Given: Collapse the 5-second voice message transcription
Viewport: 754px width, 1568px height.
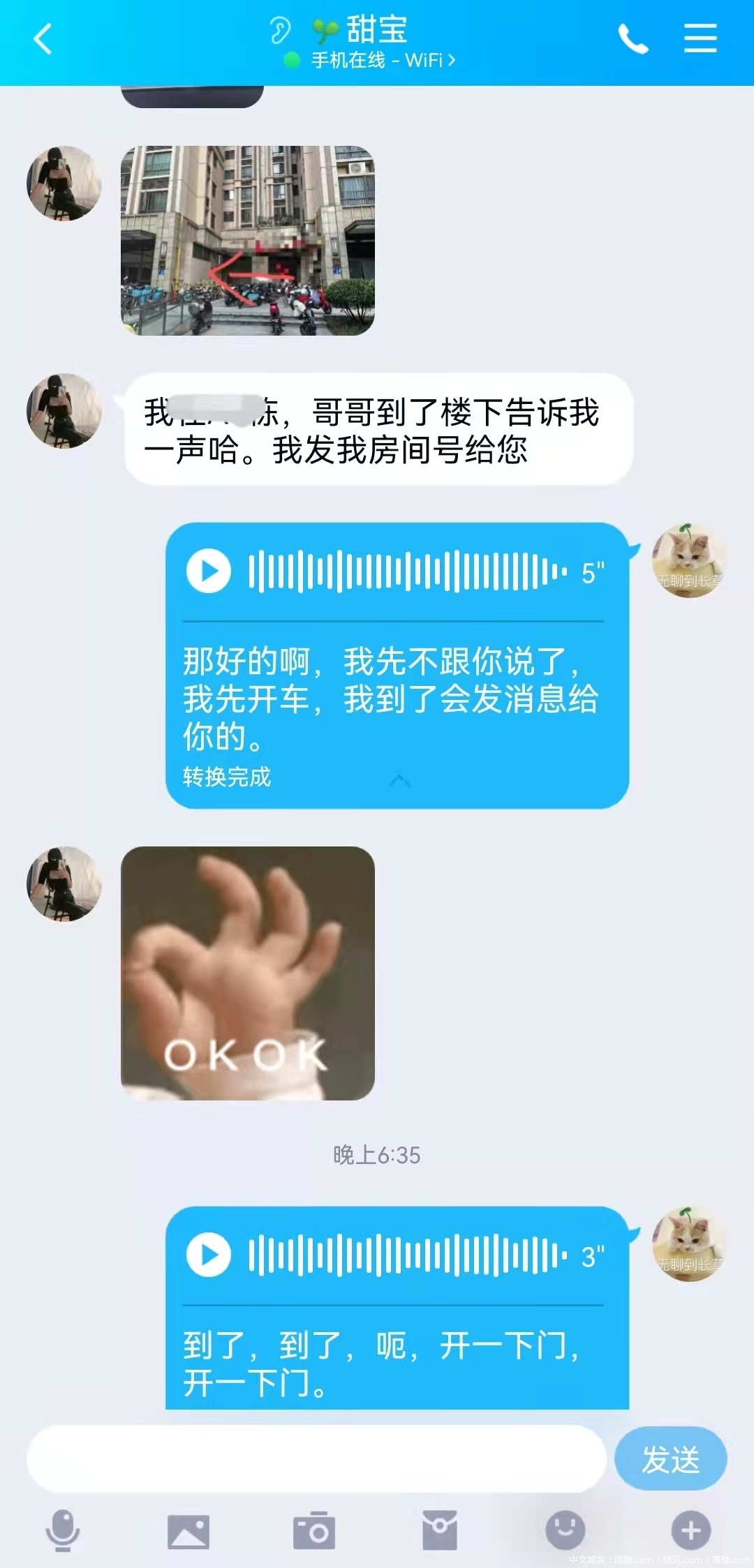Looking at the screenshot, I should [x=399, y=780].
